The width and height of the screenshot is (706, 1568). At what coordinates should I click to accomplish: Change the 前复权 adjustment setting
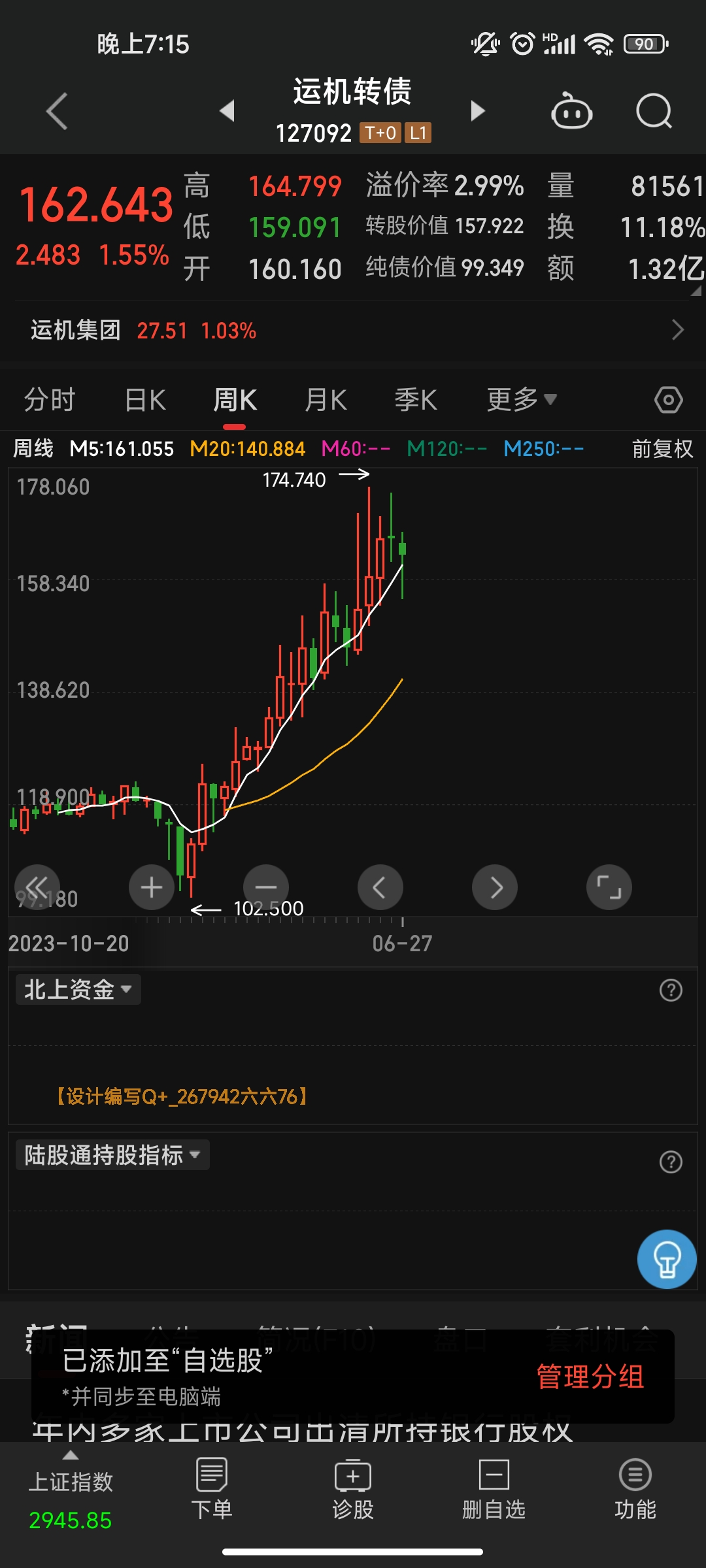click(662, 449)
